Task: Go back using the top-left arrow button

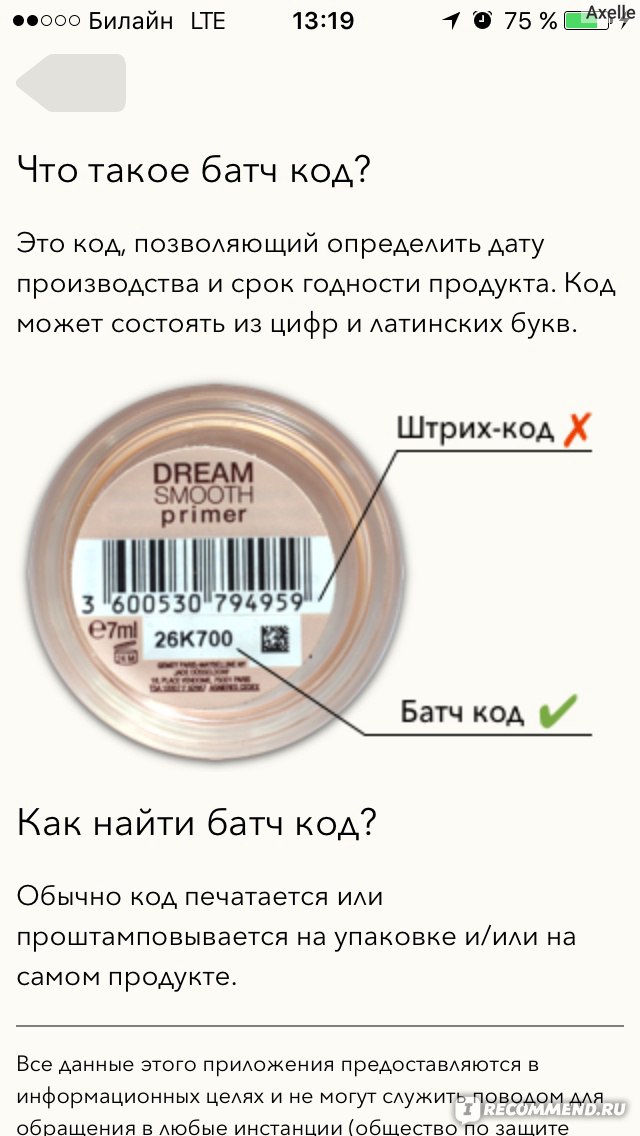Action: [x=72, y=83]
